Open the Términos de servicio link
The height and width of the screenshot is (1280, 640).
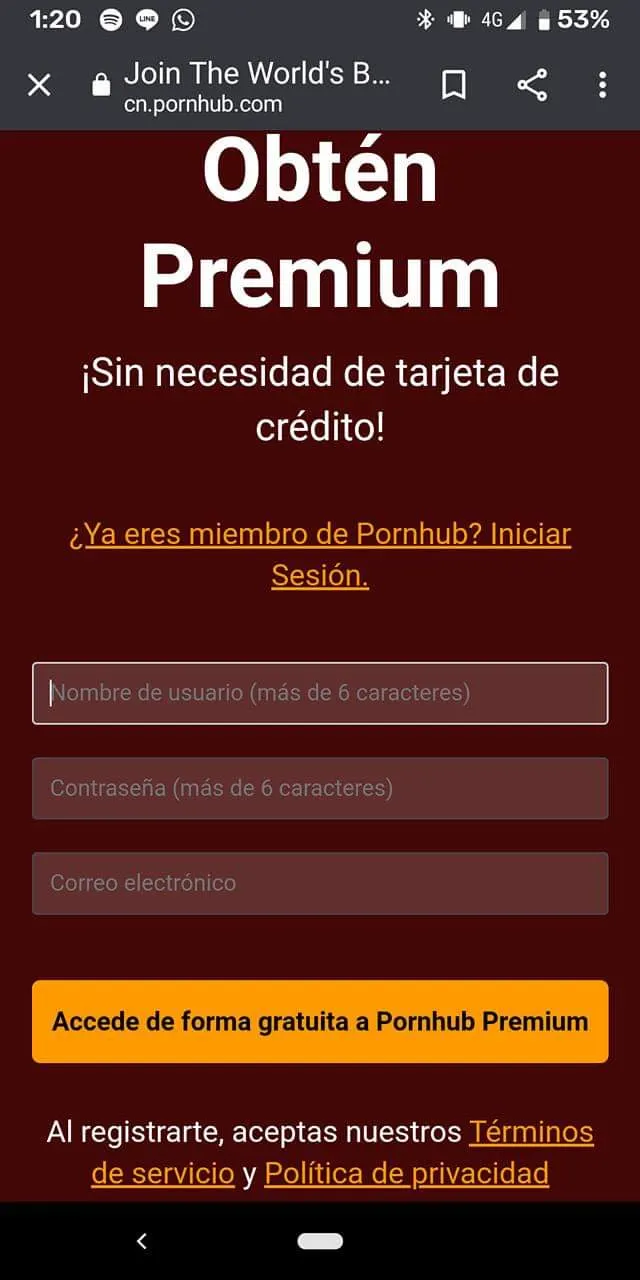[530, 1133]
